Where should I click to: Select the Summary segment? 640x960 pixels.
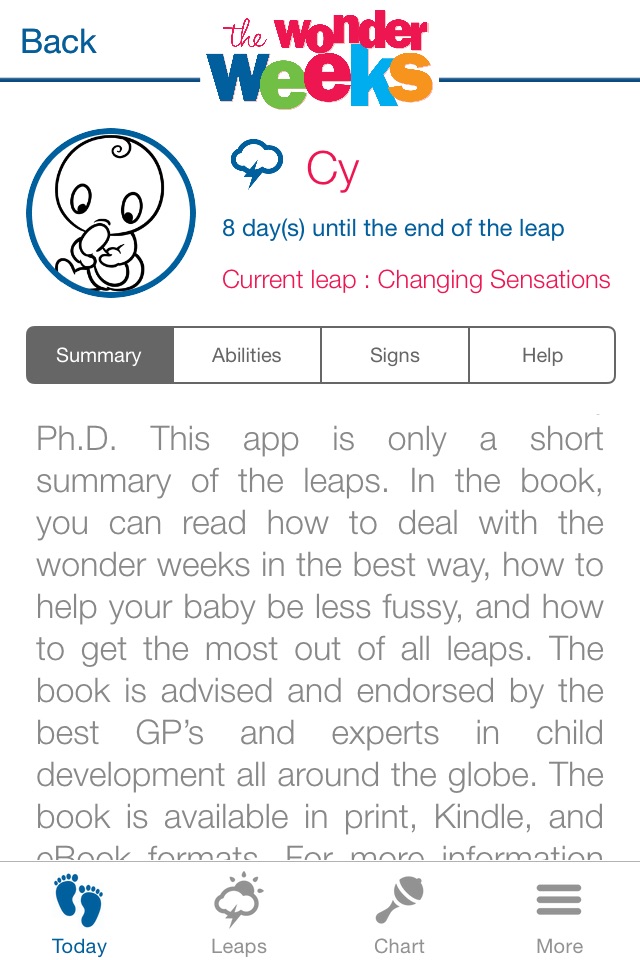pyautogui.click(x=99, y=355)
